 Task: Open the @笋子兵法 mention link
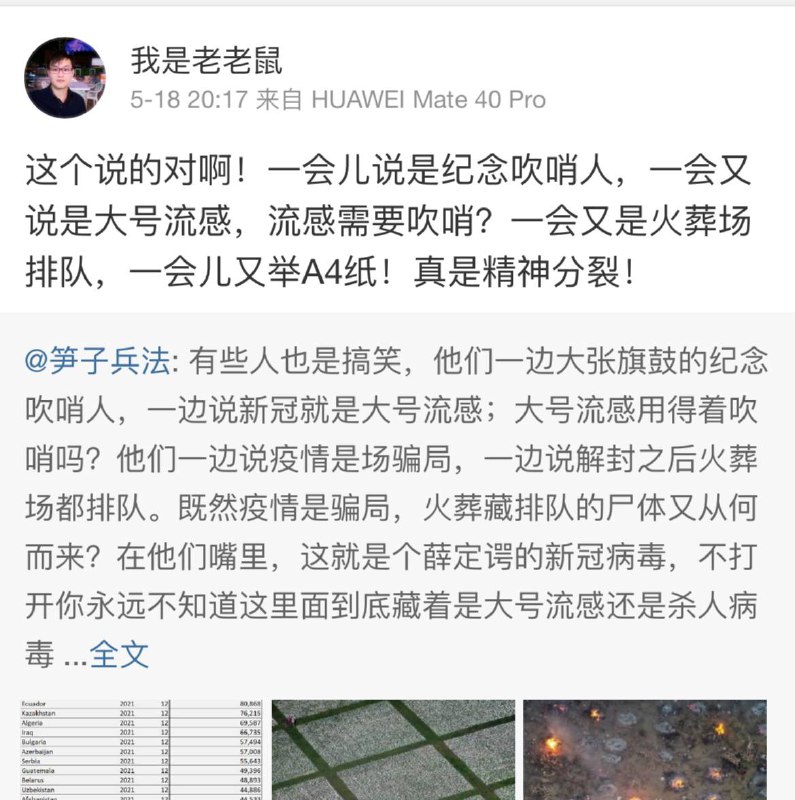coord(97,361)
